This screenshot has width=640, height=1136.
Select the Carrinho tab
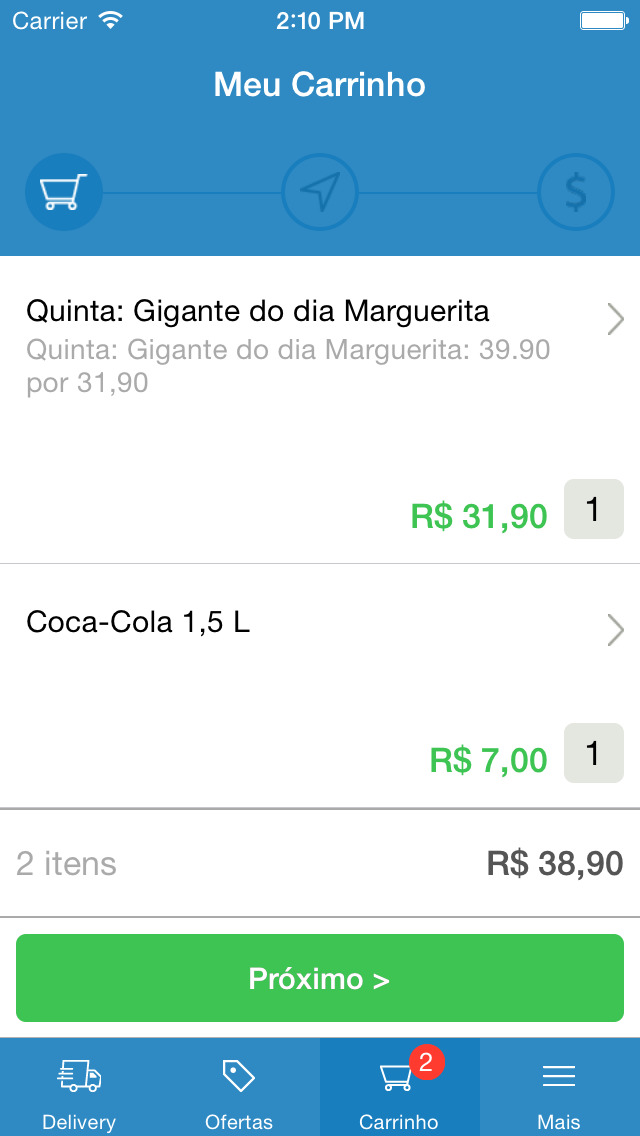[x=399, y=1087]
